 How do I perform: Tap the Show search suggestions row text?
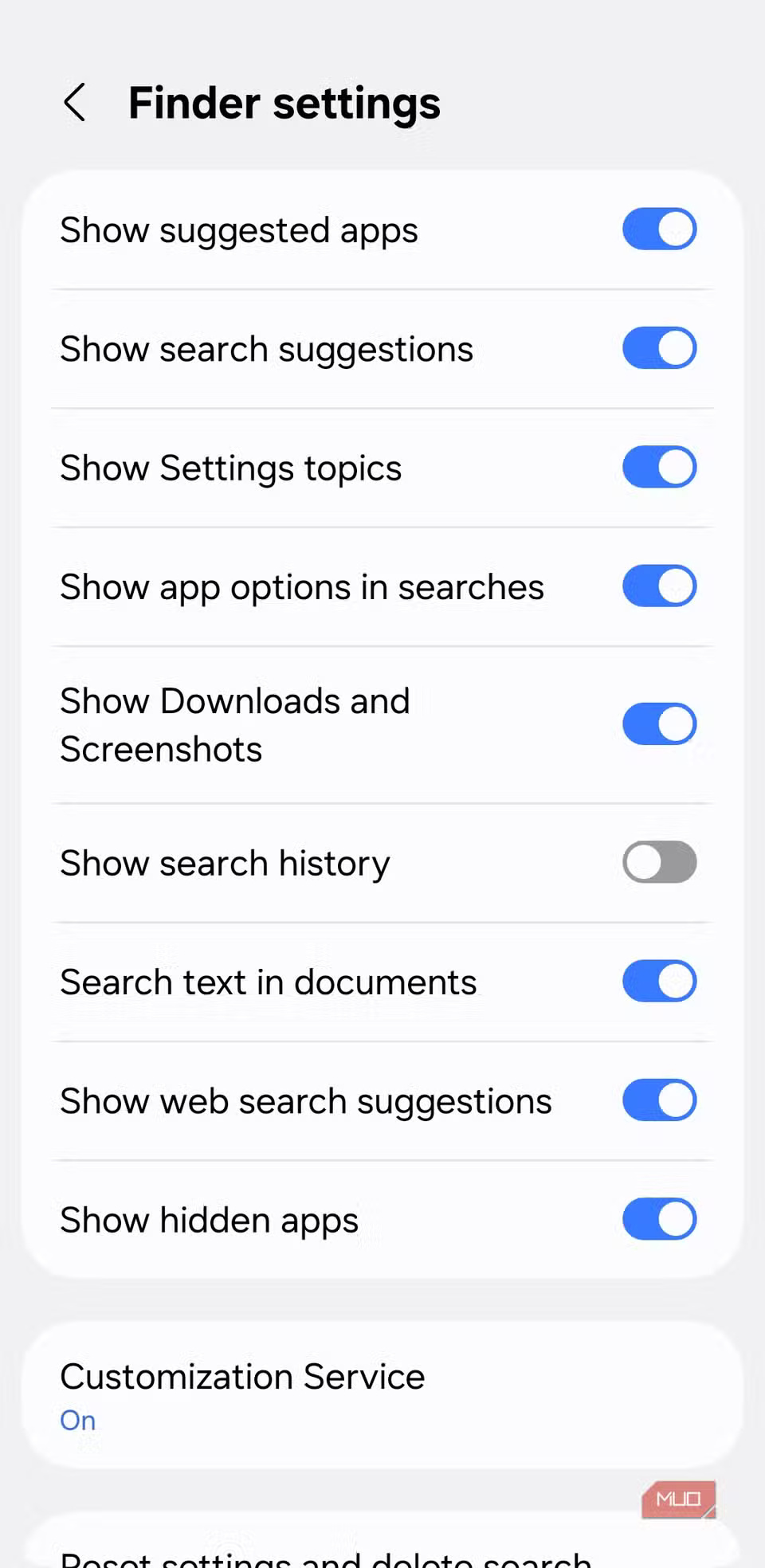click(267, 348)
